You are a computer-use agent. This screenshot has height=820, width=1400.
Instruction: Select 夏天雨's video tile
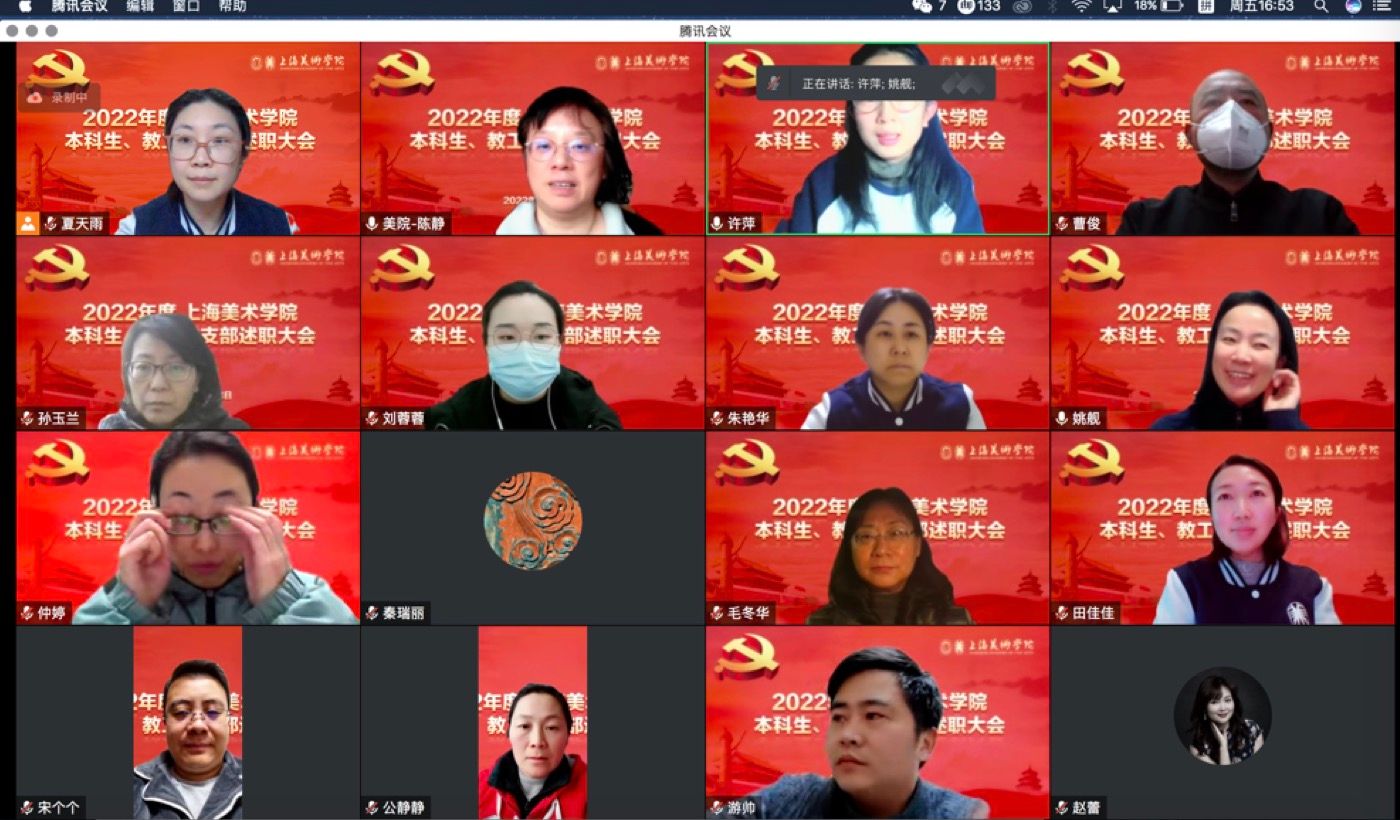point(187,138)
